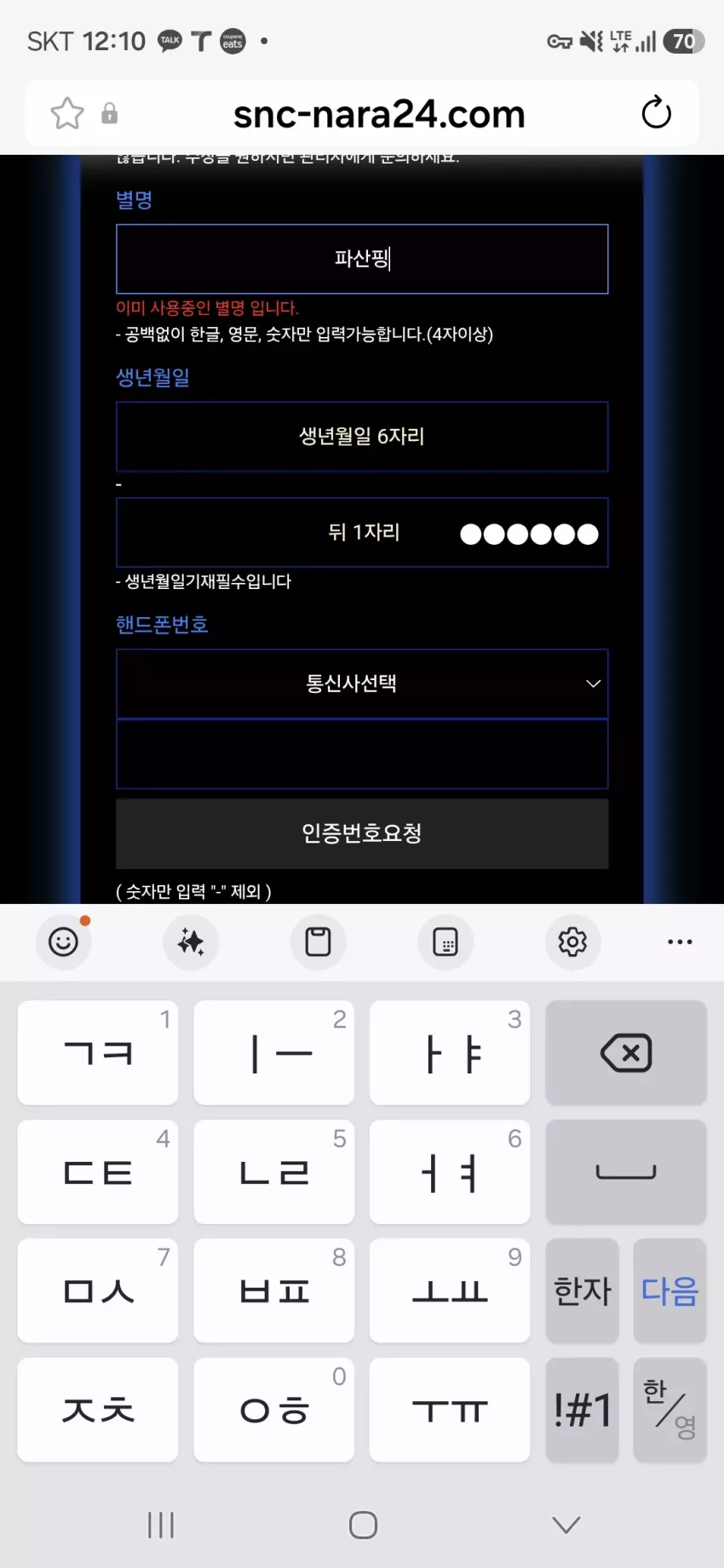Tap the 한자 key
Viewport: 724px width, 1568px height.
[583, 1290]
